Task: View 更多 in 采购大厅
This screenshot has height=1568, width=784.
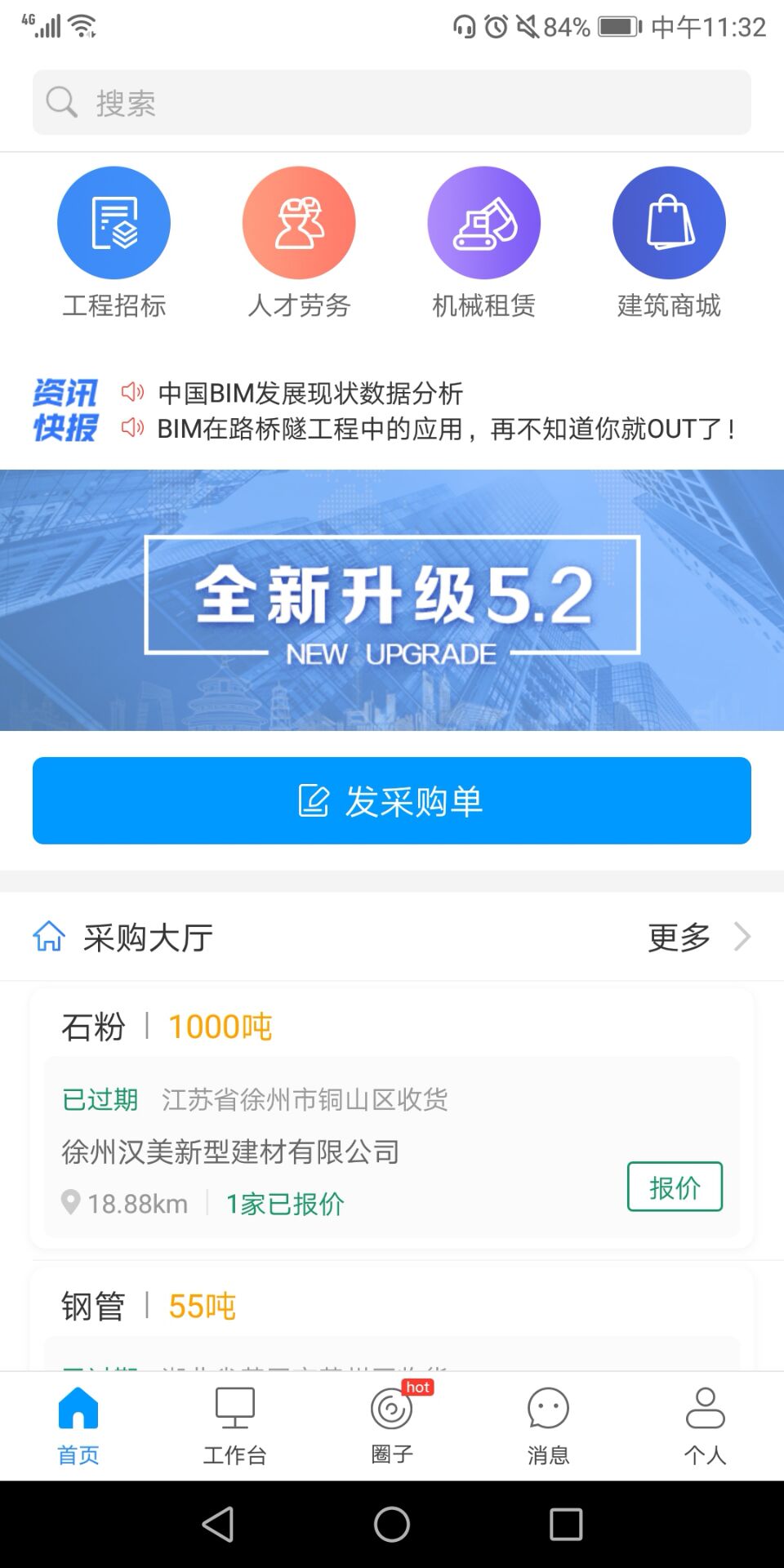Action: pos(697,938)
